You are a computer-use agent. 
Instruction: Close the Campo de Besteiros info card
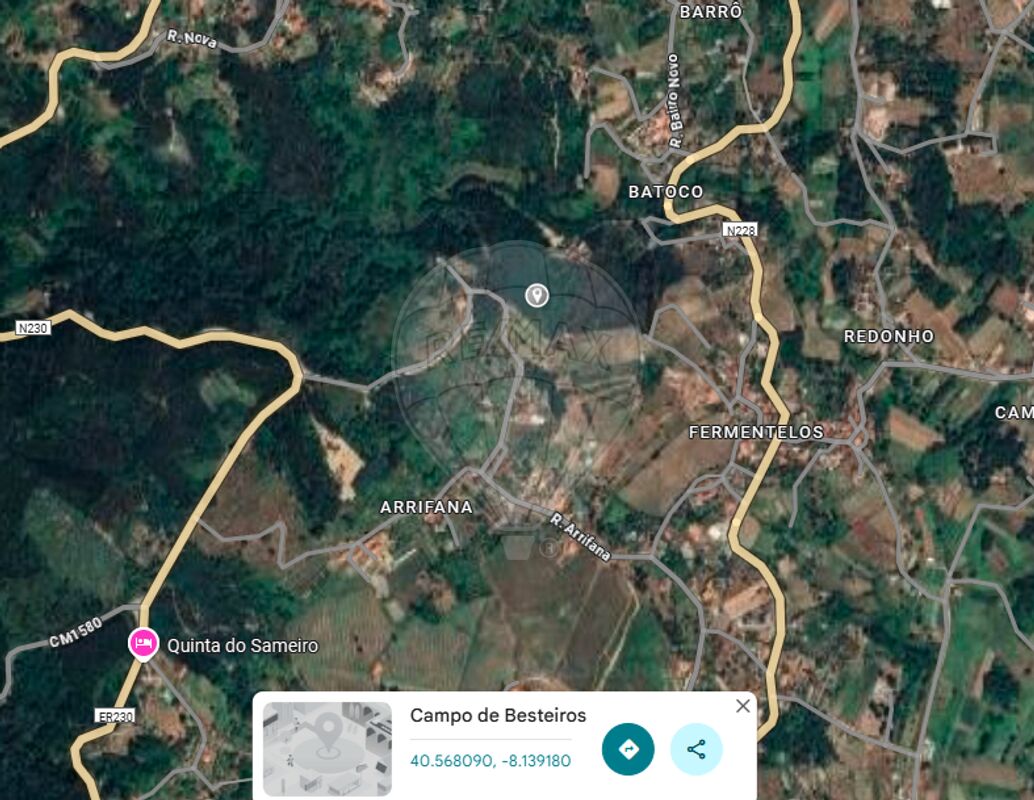click(742, 706)
